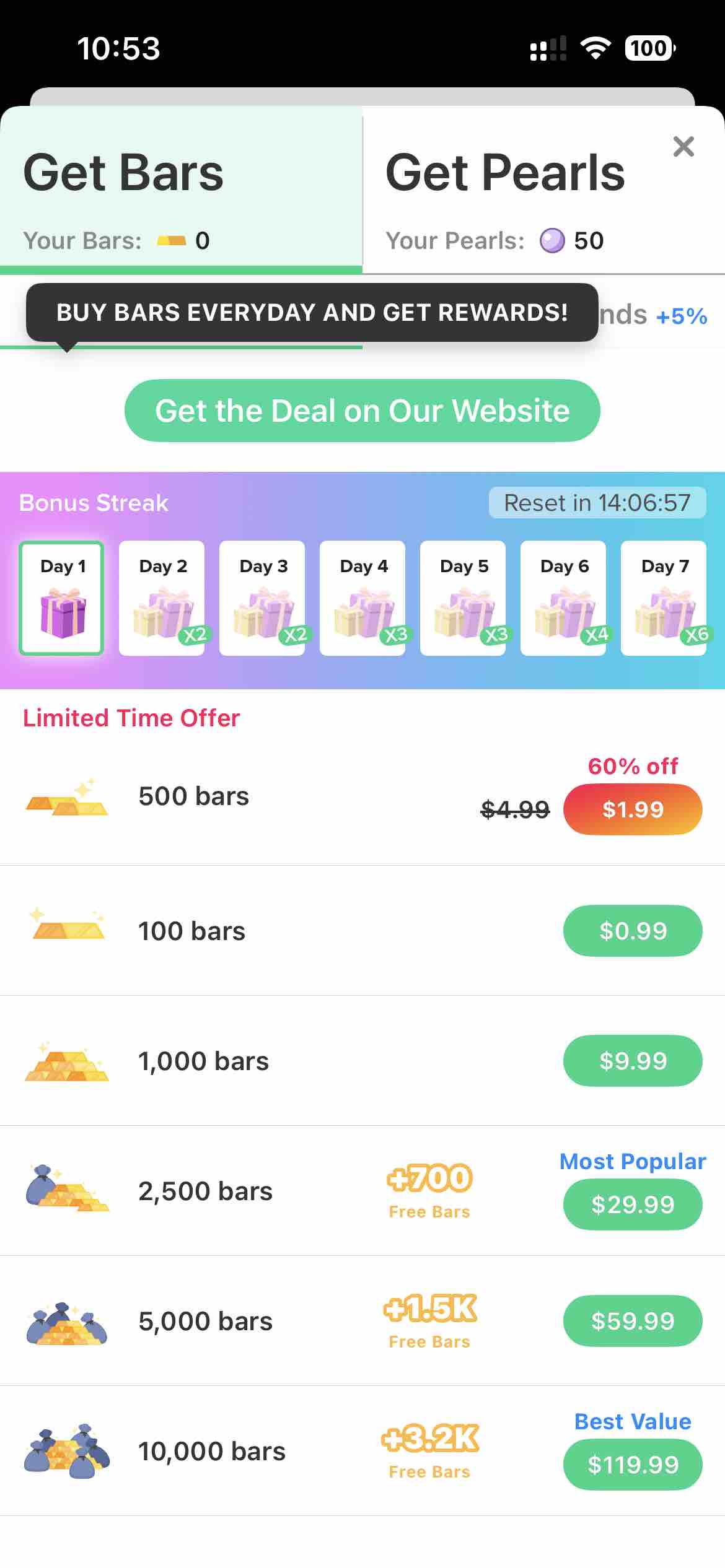This screenshot has width=725, height=1568.
Task: Tap Get the Deal on Our Website
Action: 362,411
